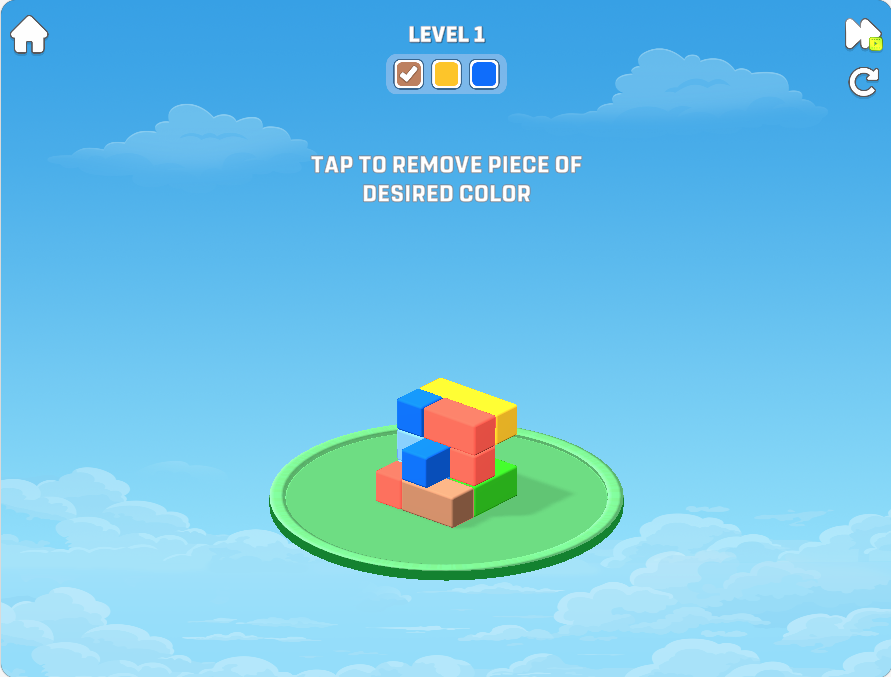This screenshot has width=891, height=677.
Task: Go to the home screen
Action: (29, 35)
